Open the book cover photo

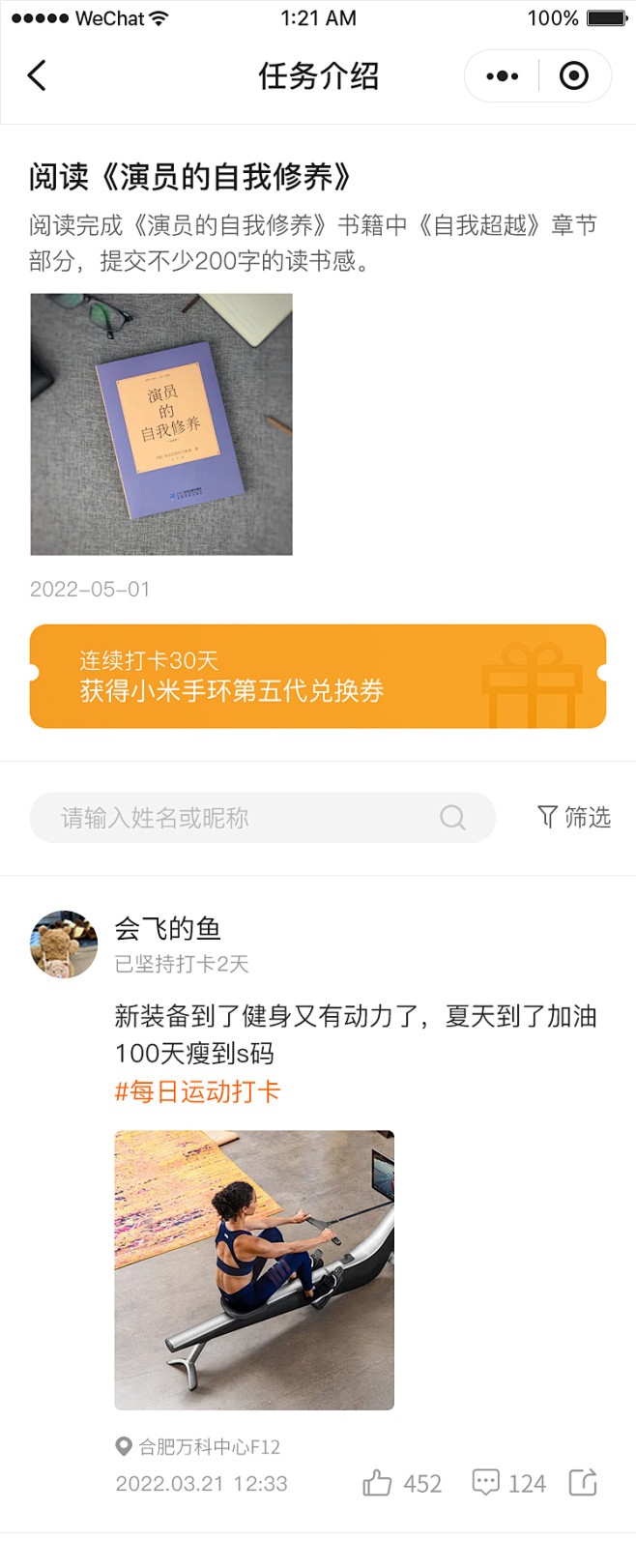(x=161, y=424)
